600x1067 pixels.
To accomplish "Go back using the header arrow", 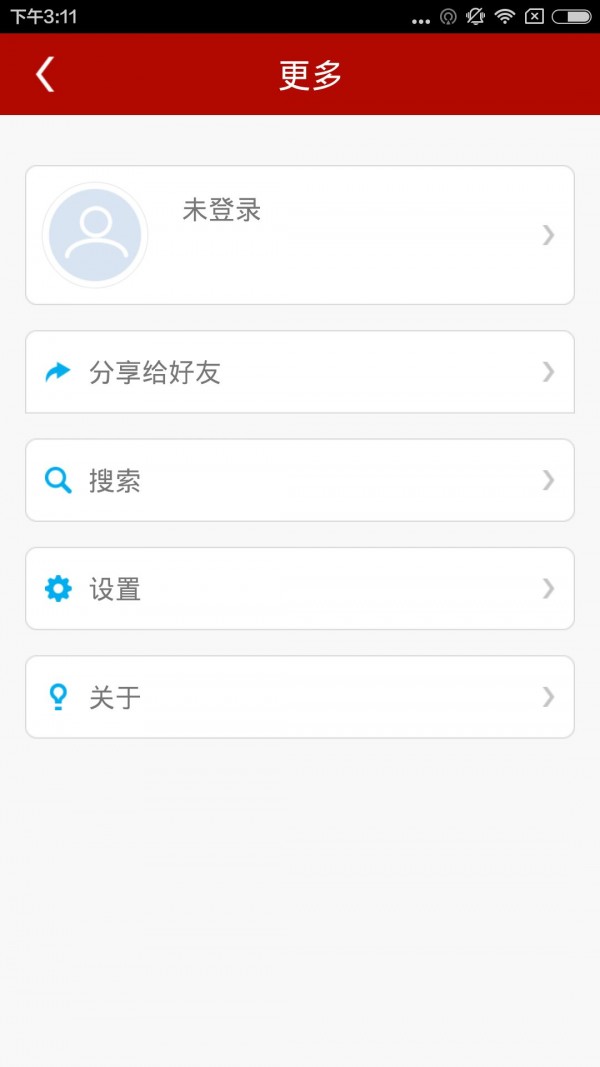I will (x=45, y=75).
